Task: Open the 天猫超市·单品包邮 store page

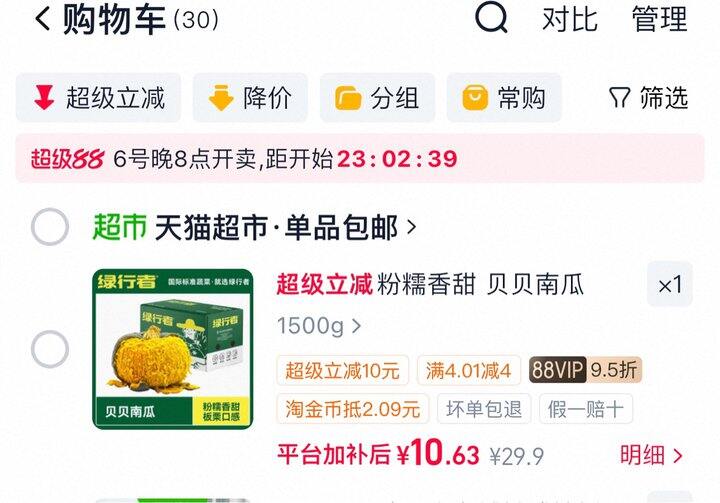Action: pyautogui.click(x=285, y=227)
